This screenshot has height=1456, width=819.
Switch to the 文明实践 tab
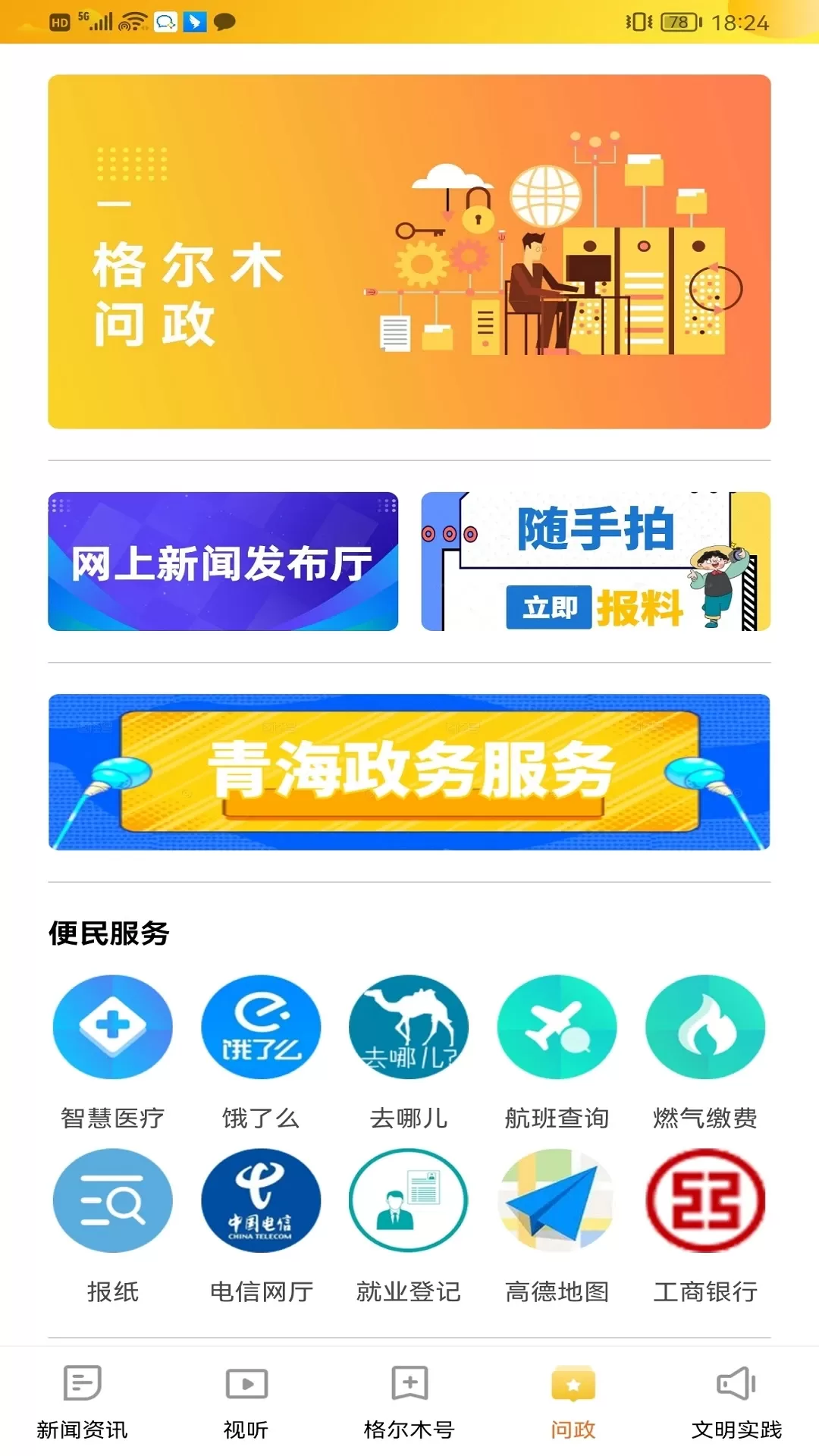(737, 1403)
